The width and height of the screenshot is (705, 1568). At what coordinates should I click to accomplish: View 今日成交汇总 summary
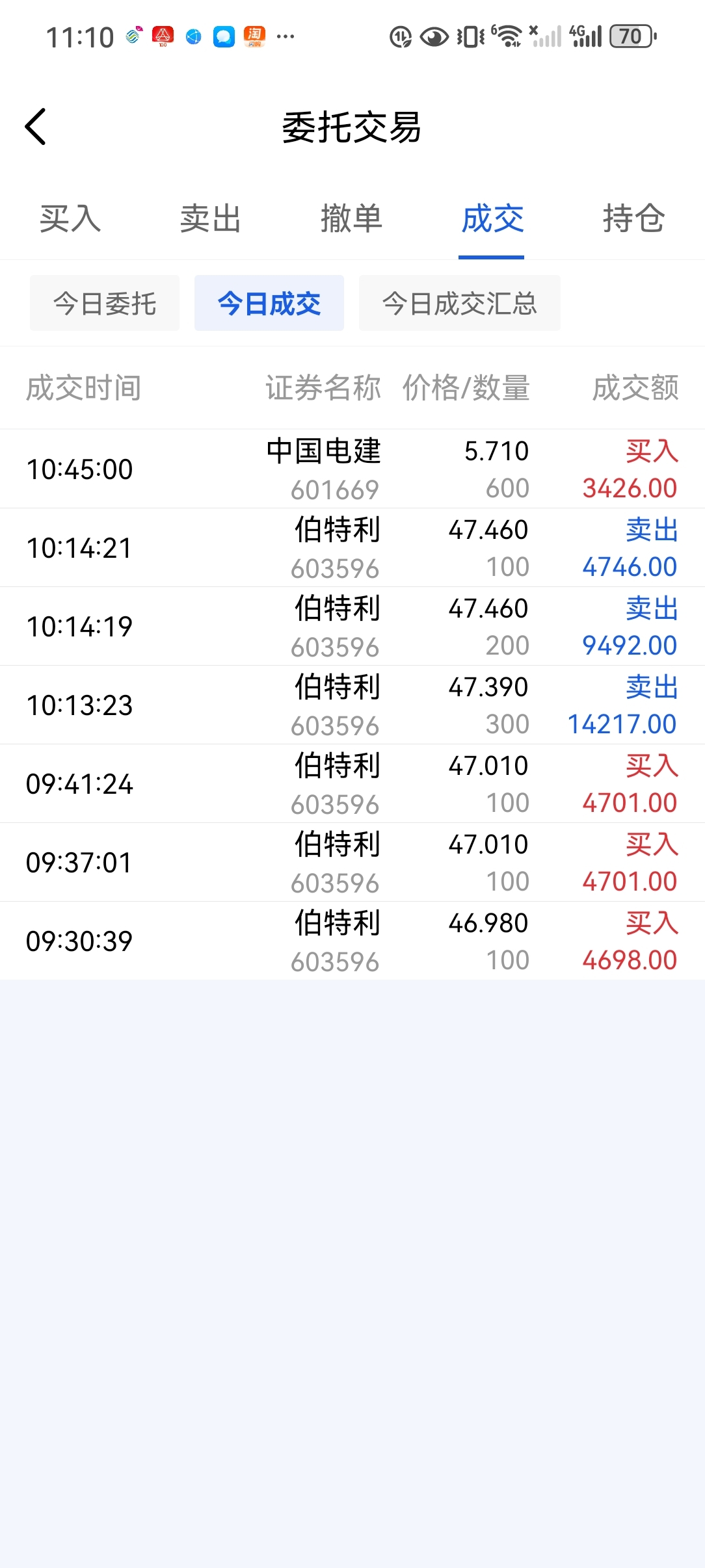pos(459,304)
